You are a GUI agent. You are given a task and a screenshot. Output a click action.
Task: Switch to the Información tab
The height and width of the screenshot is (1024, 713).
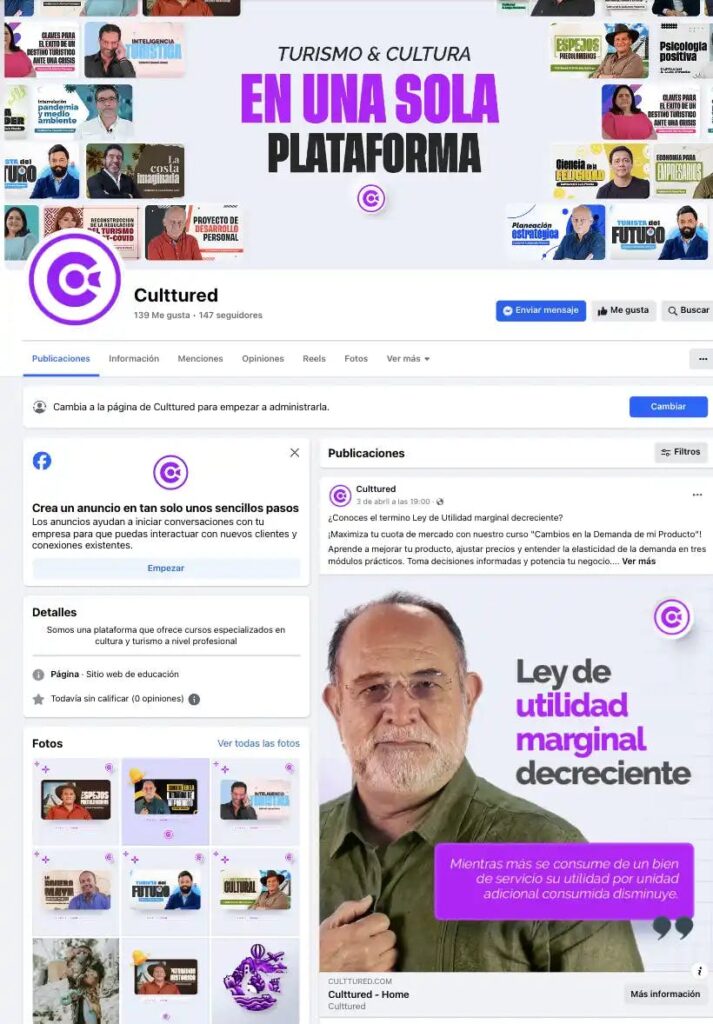pos(134,359)
